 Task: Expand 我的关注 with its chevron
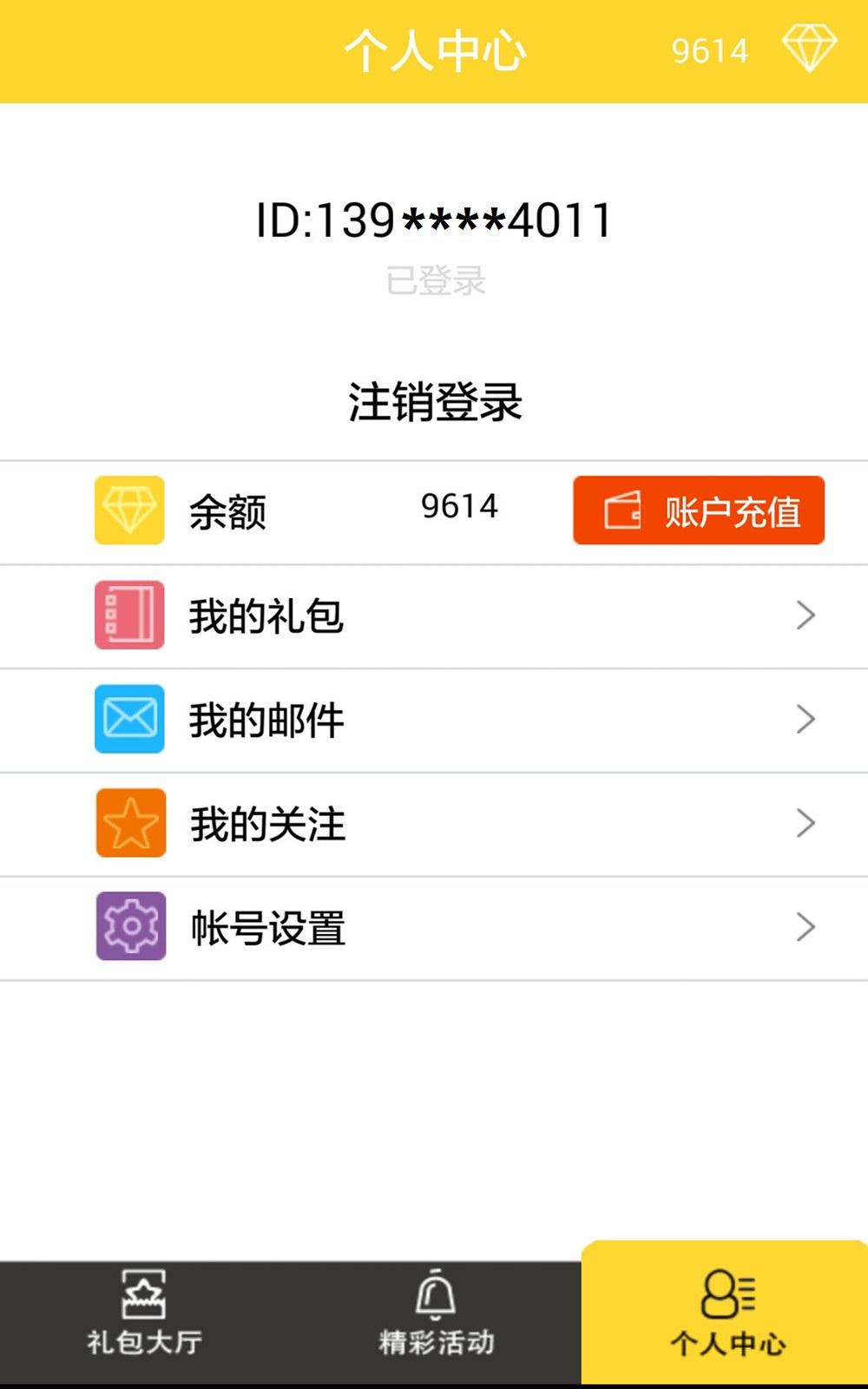coord(804,824)
